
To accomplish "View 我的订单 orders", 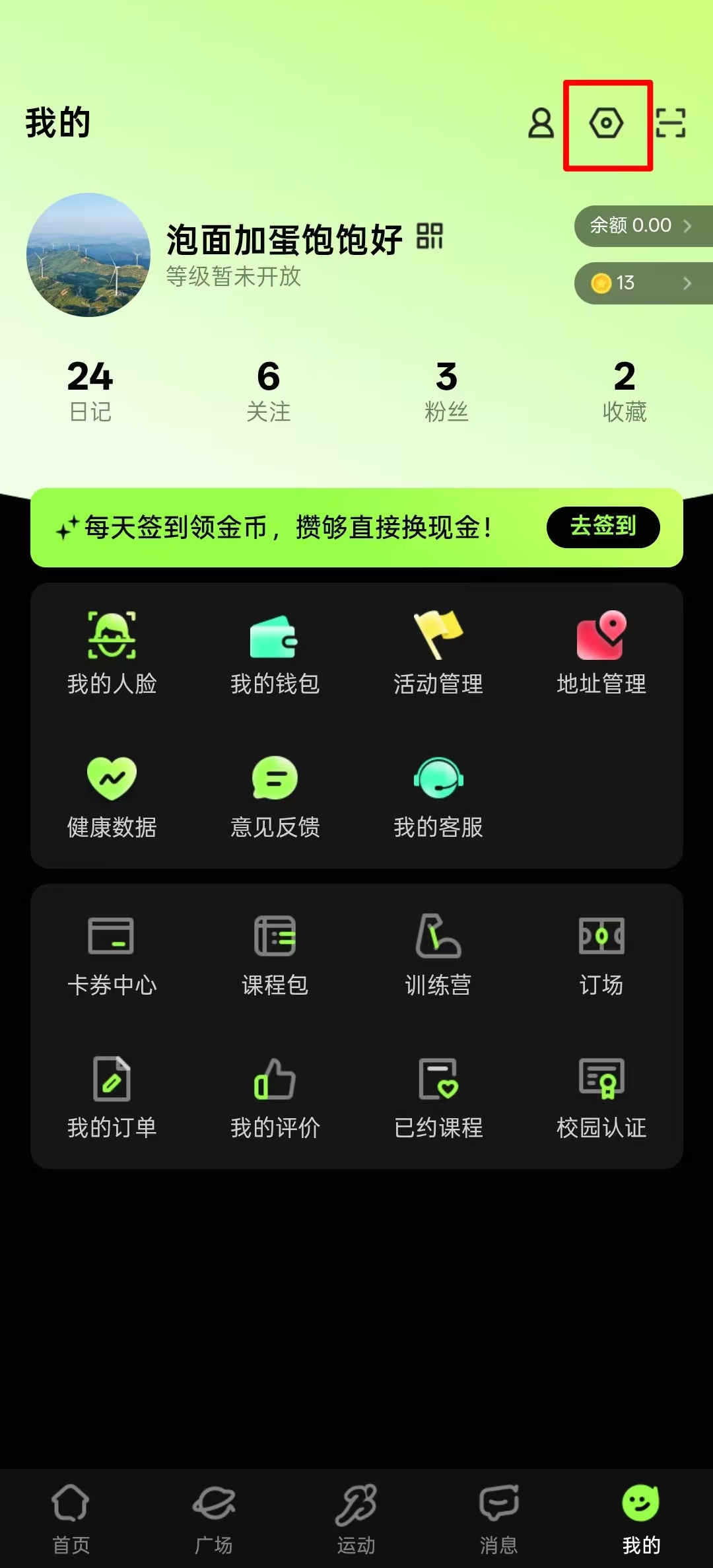I will tap(112, 1096).
